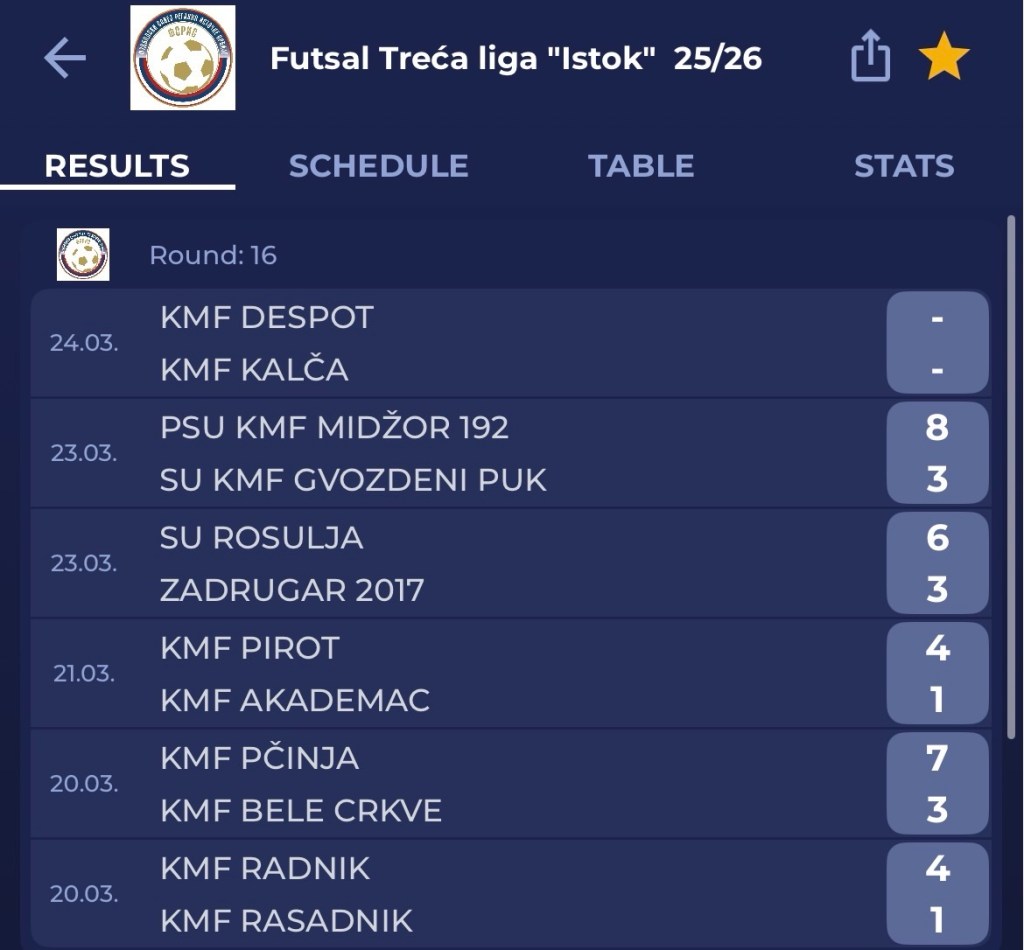The width and height of the screenshot is (1024, 950).
Task: Open KMF Radnik vs KMF Rasadnik match
Action: point(510,893)
